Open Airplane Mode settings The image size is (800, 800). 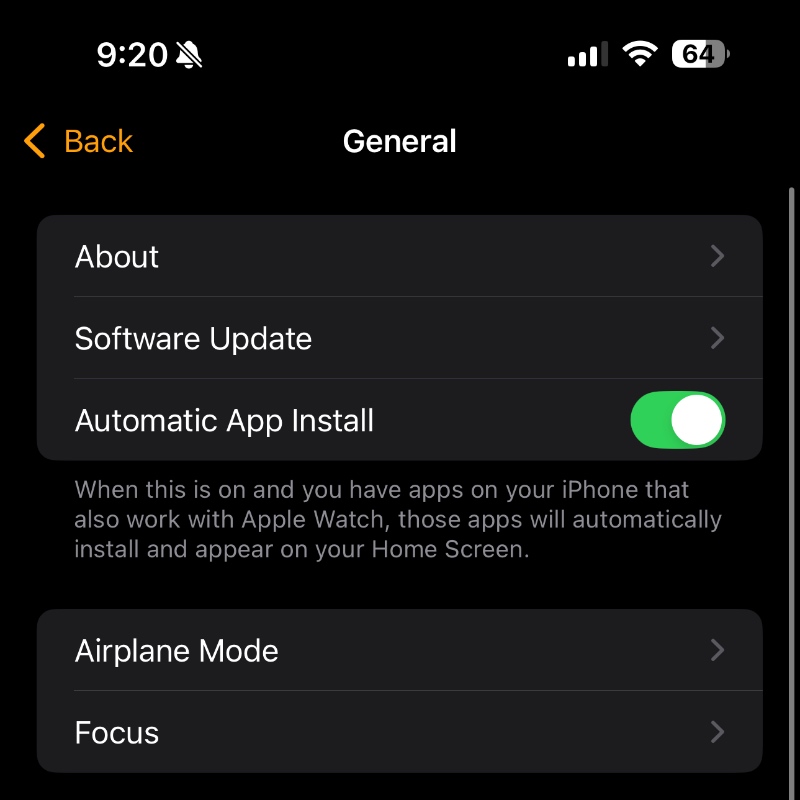(400, 651)
